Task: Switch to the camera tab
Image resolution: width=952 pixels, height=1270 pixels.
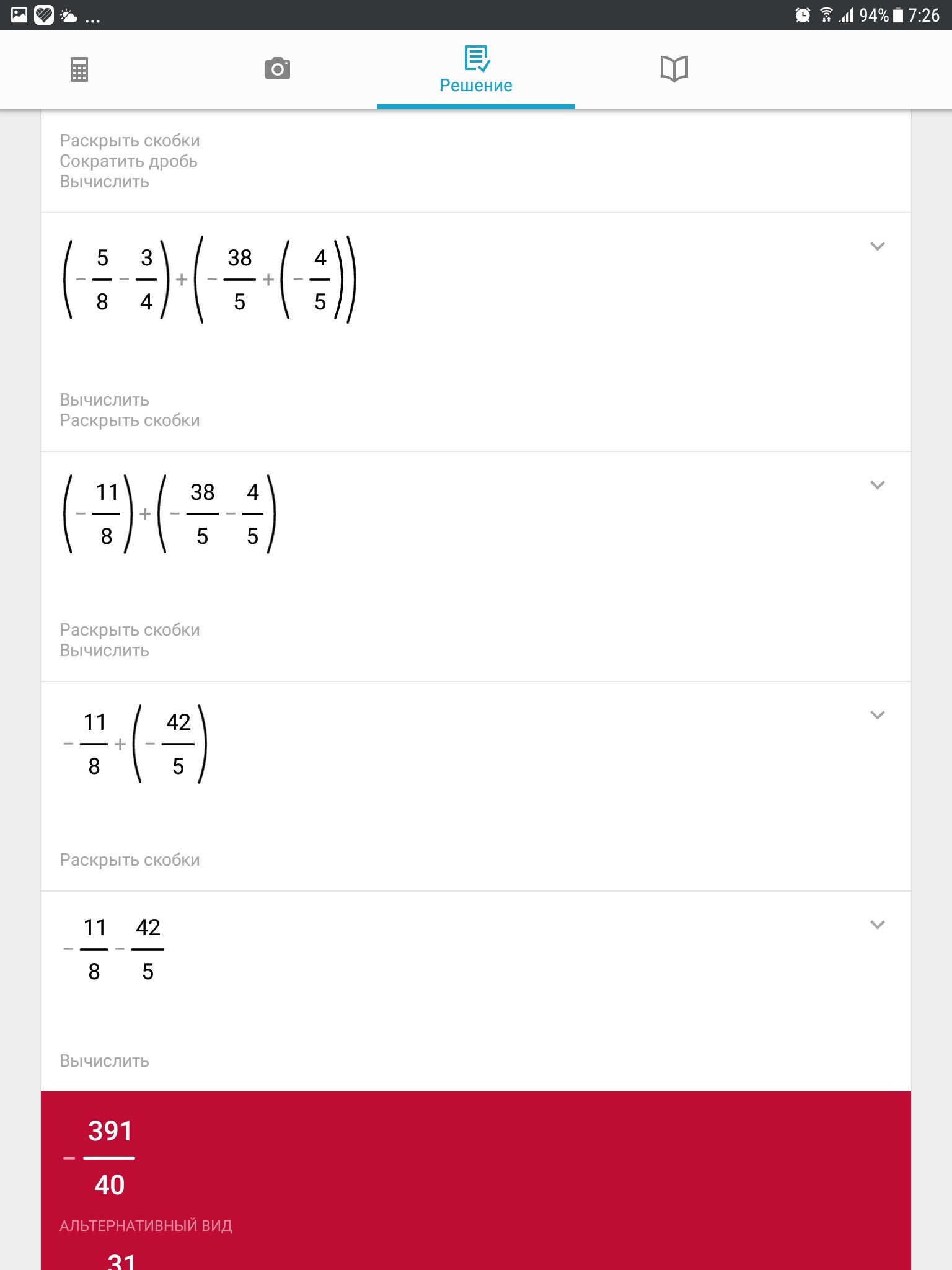Action: click(278, 69)
